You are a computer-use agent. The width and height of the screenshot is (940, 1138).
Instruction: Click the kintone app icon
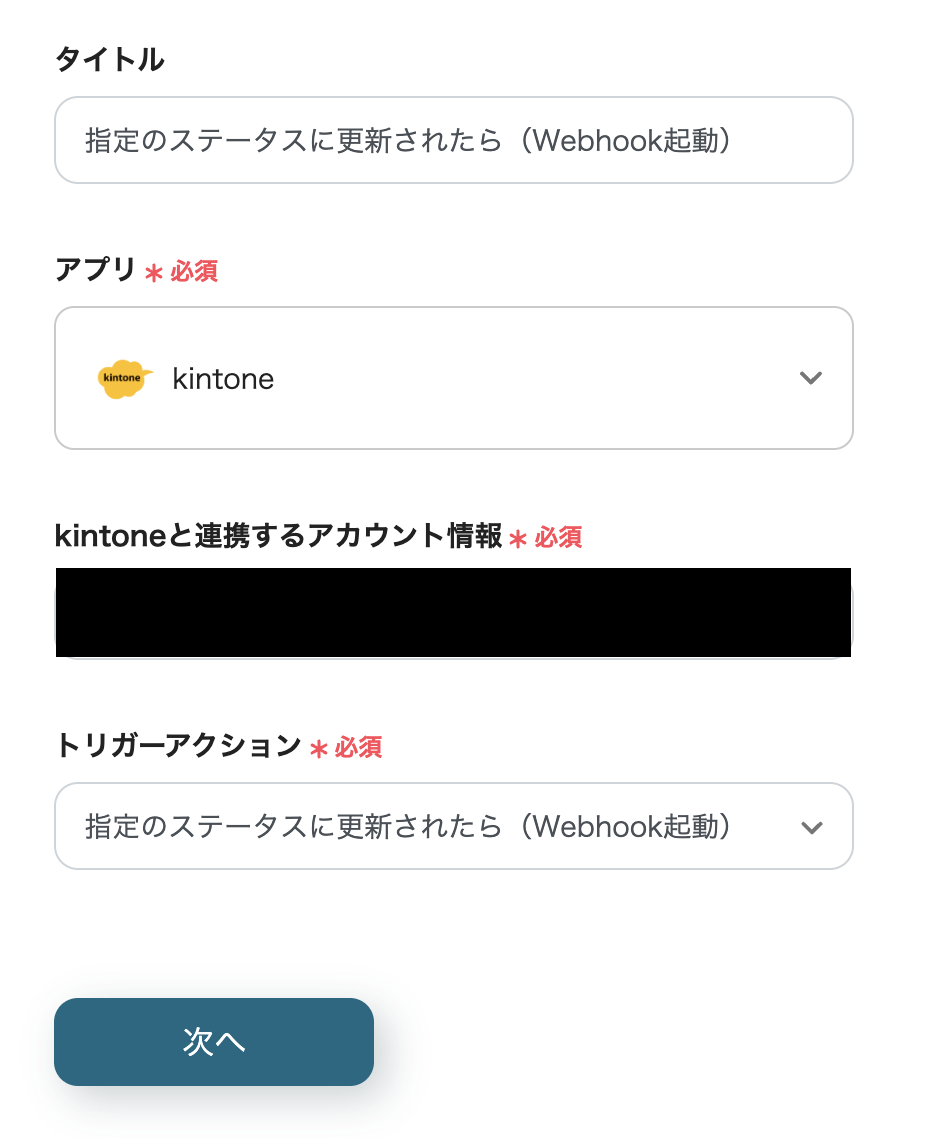(124, 378)
